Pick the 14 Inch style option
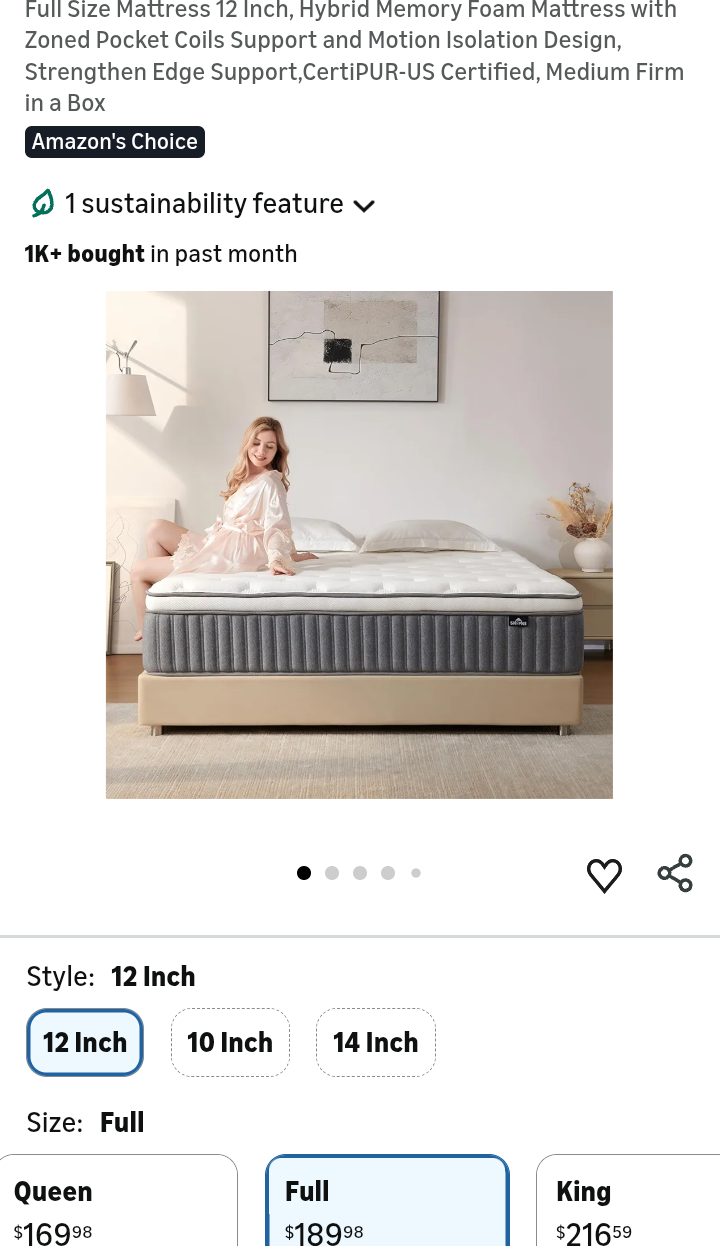 pos(376,1042)
